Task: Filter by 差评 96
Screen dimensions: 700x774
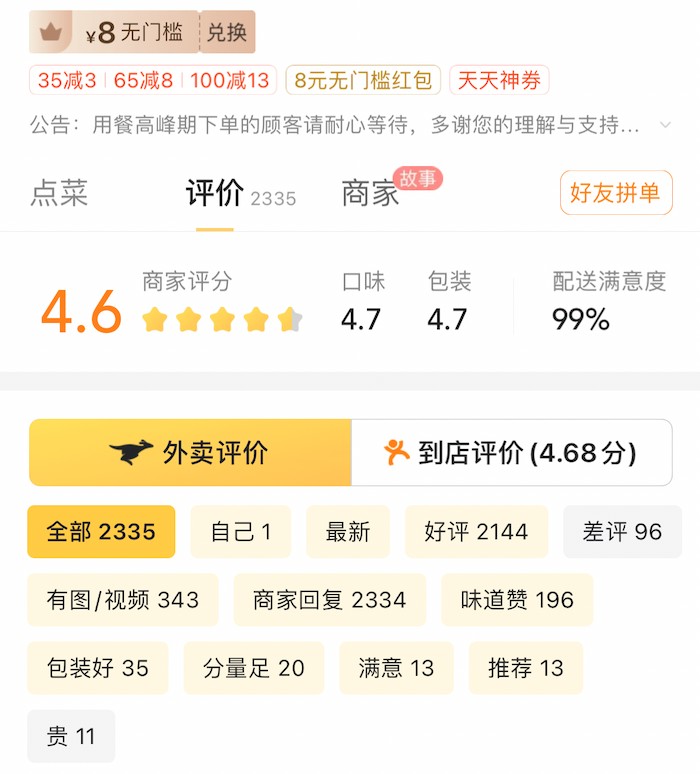Action: pos(622,532)
